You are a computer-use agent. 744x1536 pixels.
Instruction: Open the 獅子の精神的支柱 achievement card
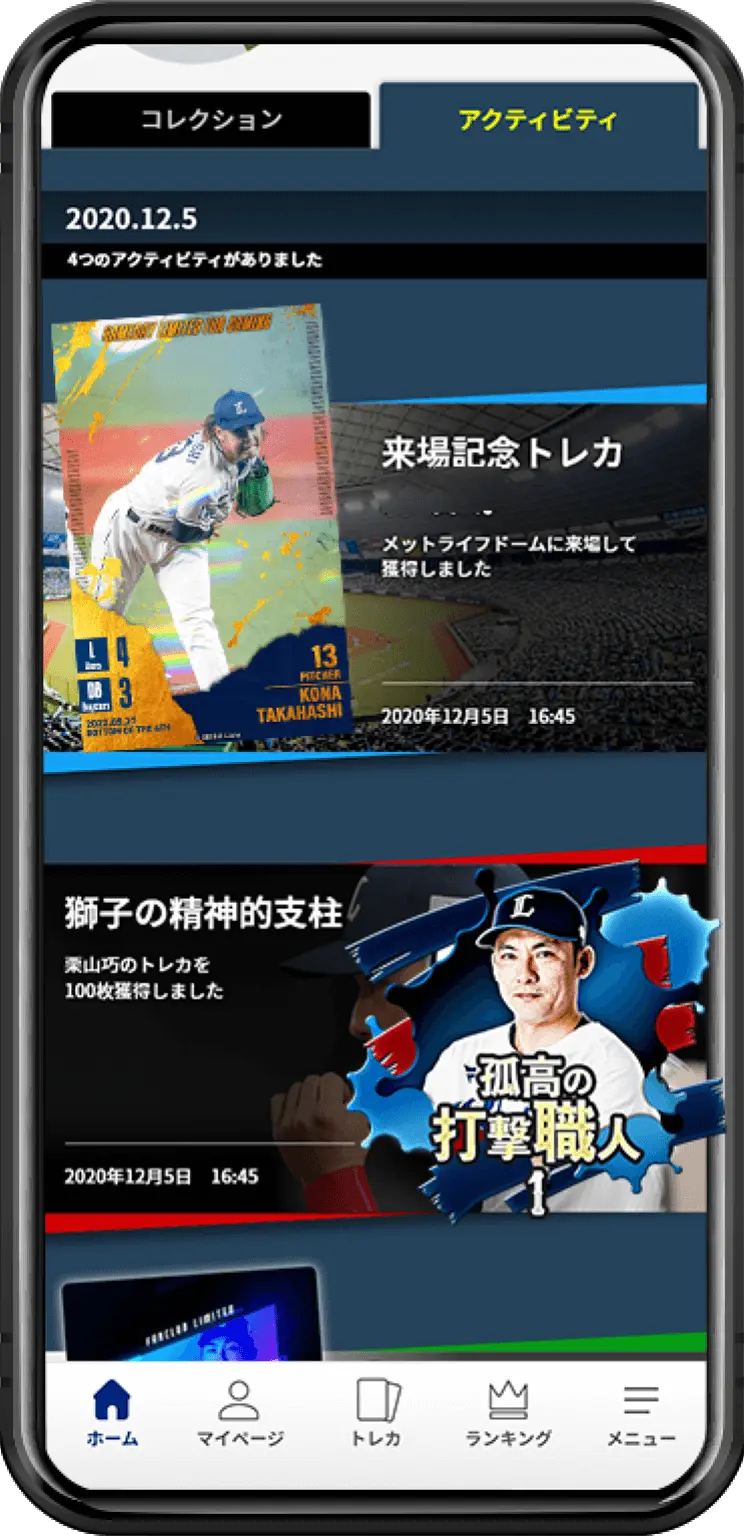pos(375,1040)
